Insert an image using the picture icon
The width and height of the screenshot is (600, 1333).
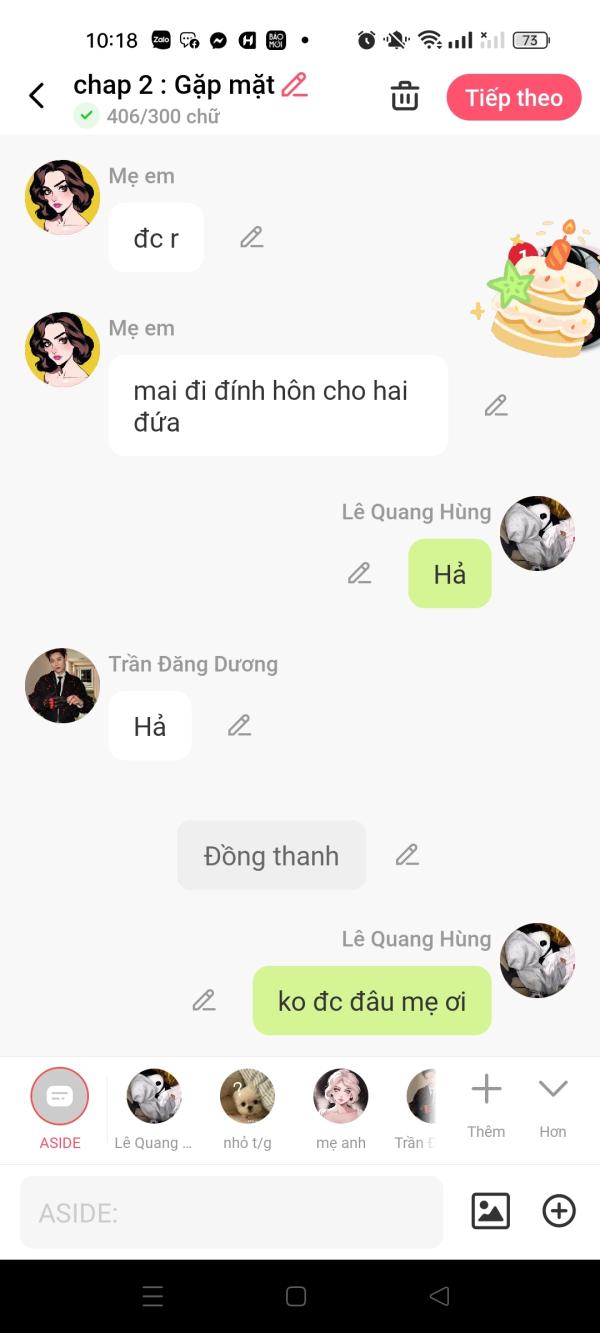(491, 1211)
